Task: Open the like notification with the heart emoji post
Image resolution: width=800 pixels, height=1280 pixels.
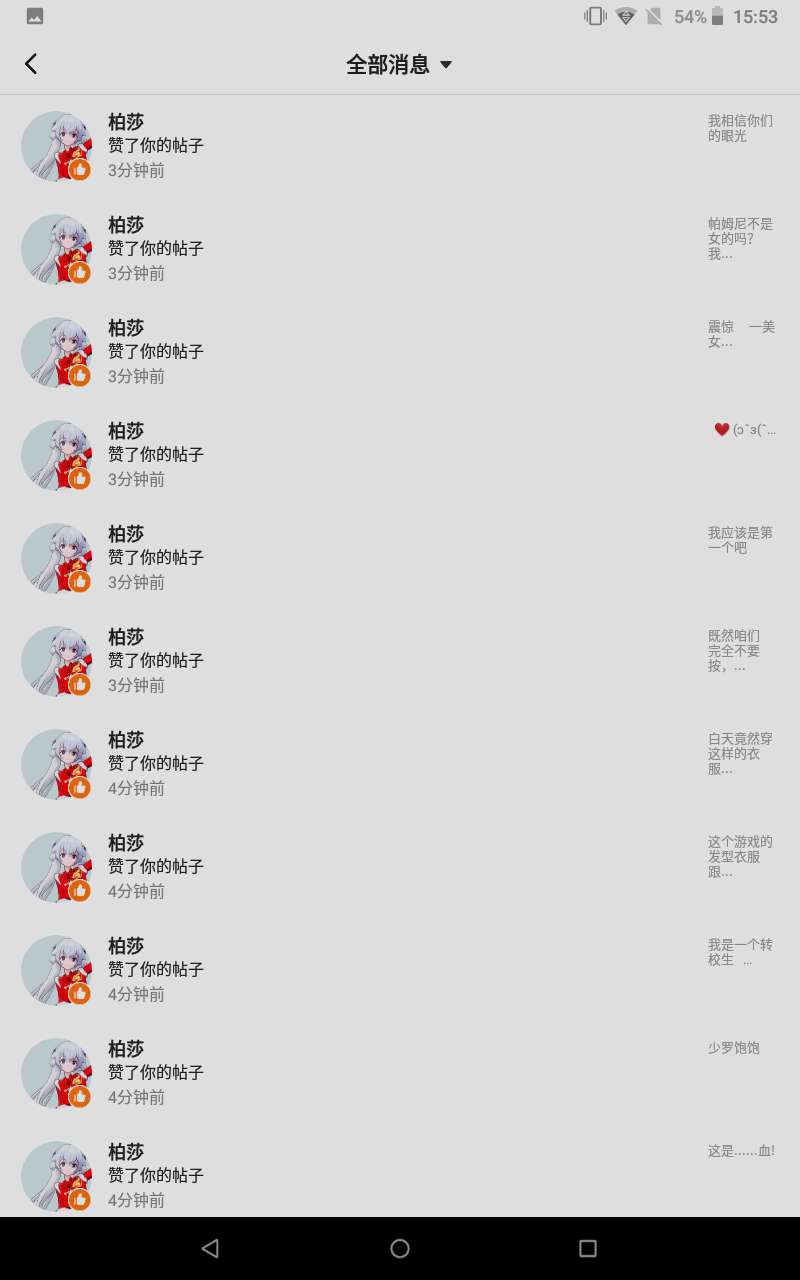Action: (x=400, y=455)
